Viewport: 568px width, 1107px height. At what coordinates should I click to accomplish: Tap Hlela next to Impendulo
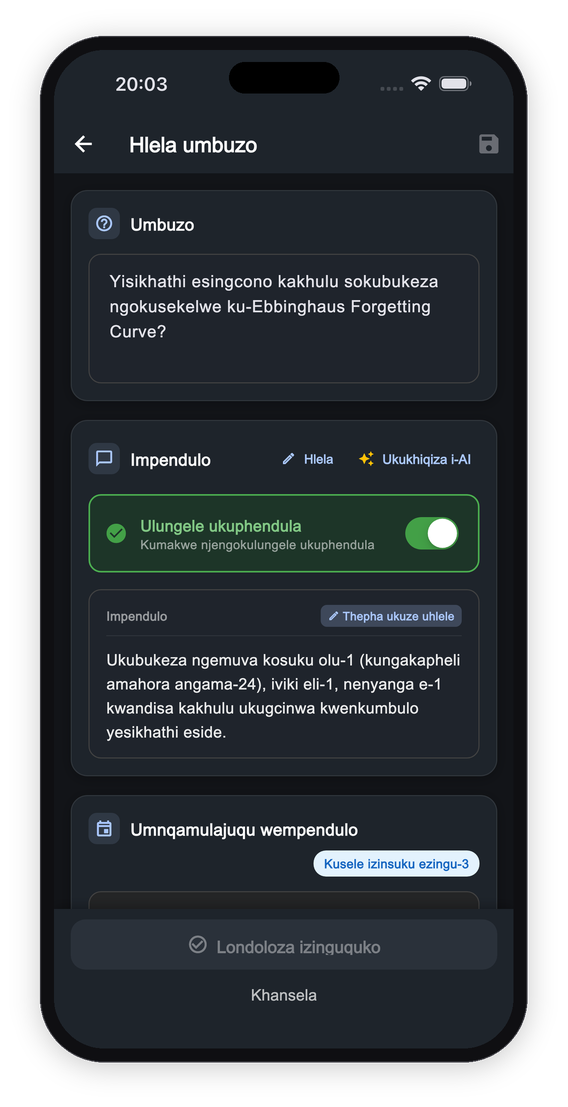[308, 460]
